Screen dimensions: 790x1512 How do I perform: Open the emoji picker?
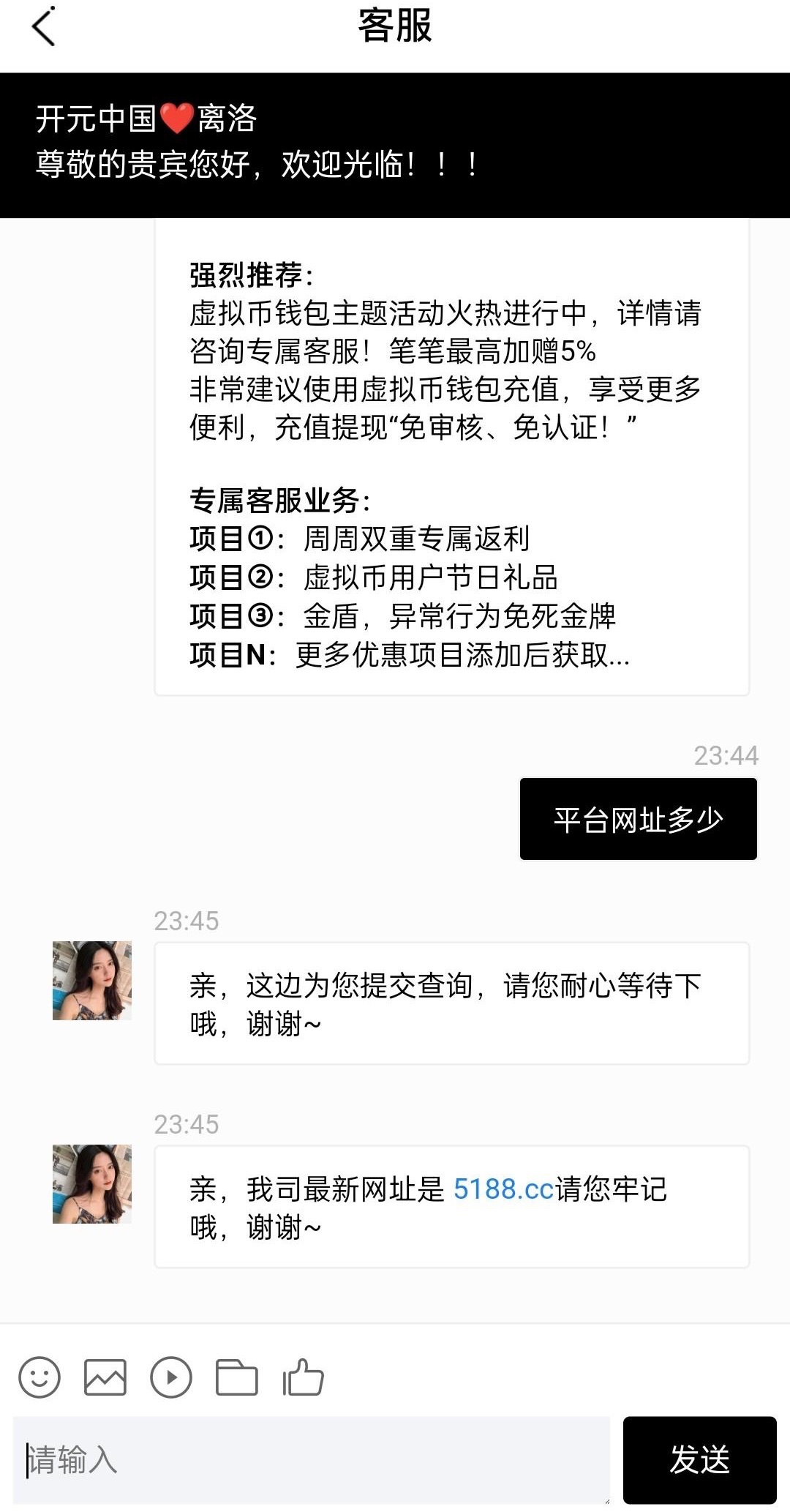(x=39, y=1377)
